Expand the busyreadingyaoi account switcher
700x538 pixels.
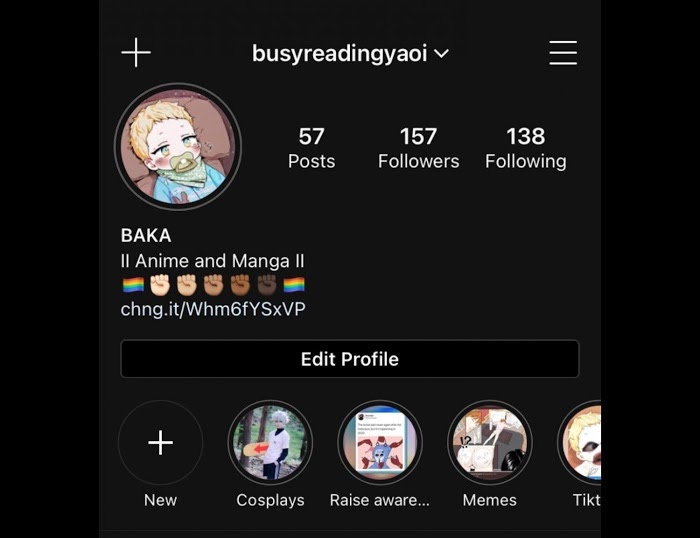click(350, 53)
